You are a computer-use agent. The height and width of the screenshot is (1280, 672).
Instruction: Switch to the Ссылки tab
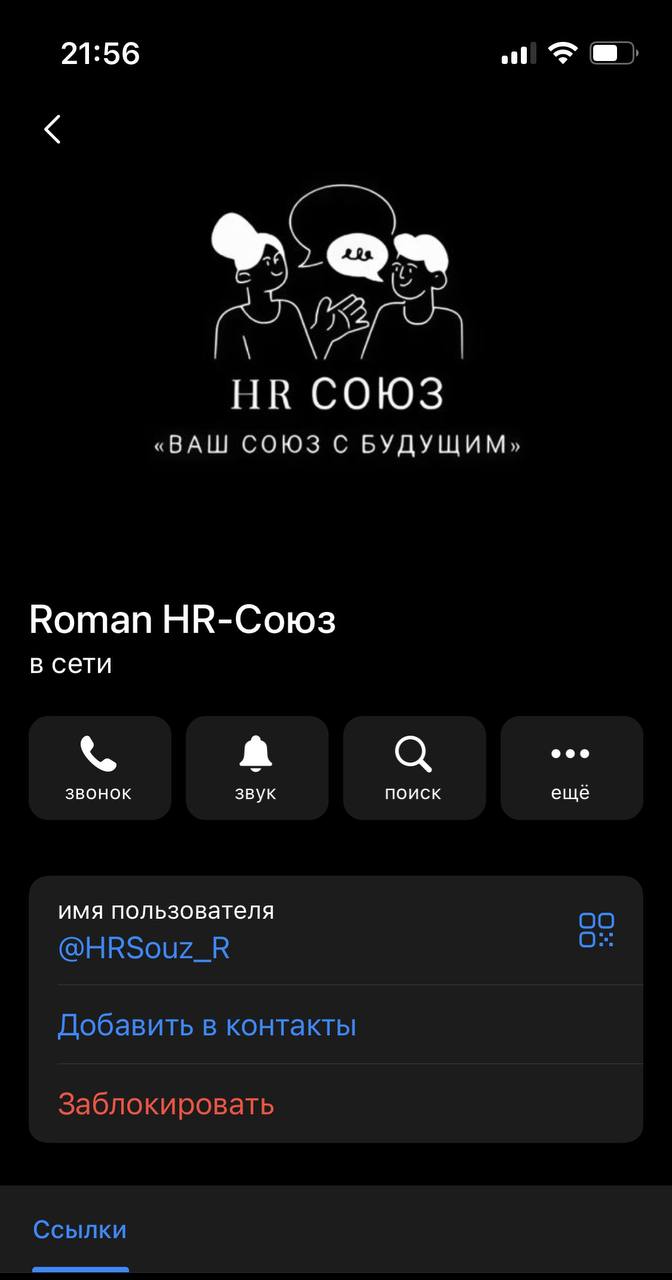point(80,1230)
